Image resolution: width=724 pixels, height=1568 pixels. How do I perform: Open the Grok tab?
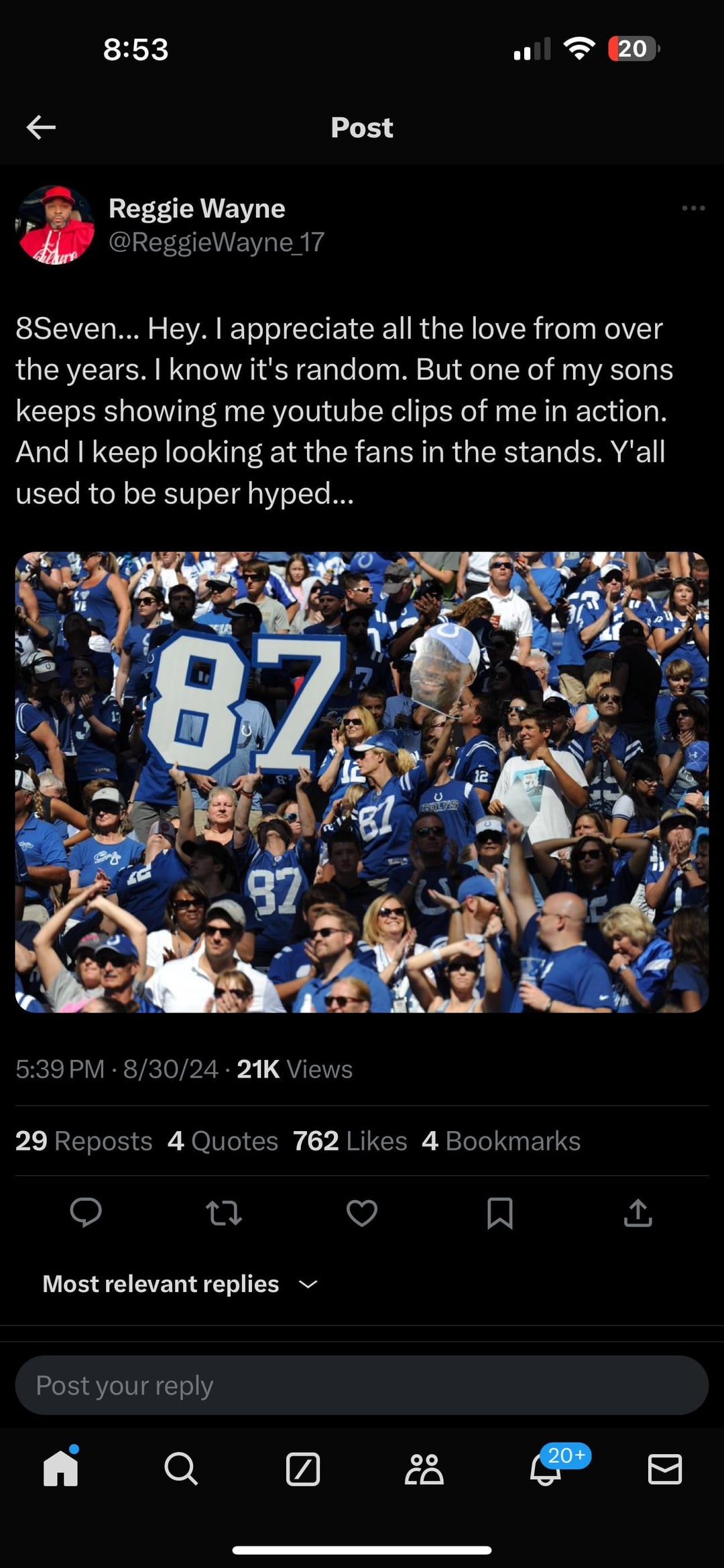[303, 1469]
